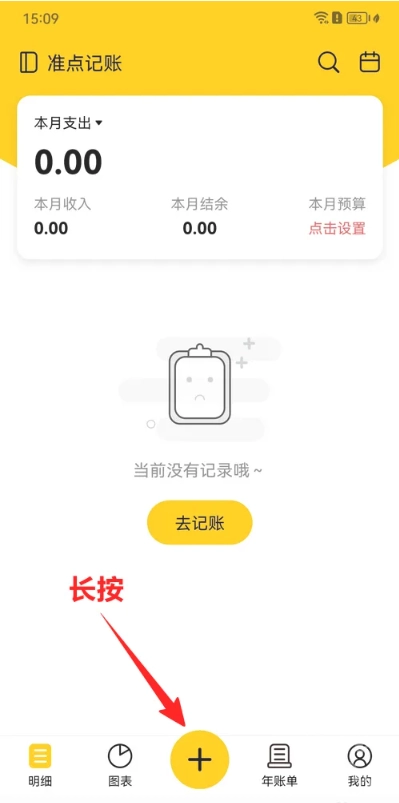Expand the 本月支出 dropdown
The image size is (399, 803).
(x=69, y=123)
